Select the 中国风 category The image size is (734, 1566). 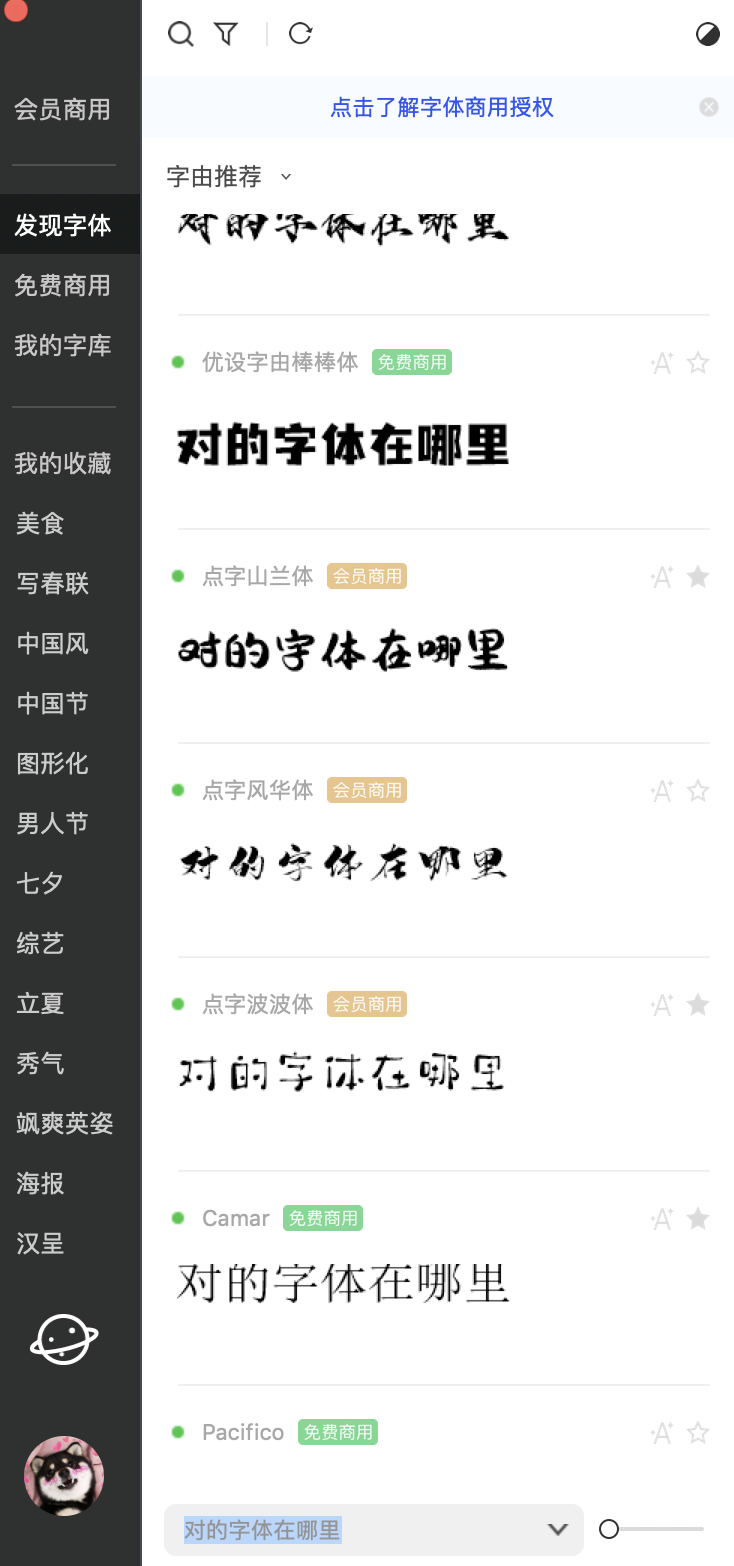52,643
